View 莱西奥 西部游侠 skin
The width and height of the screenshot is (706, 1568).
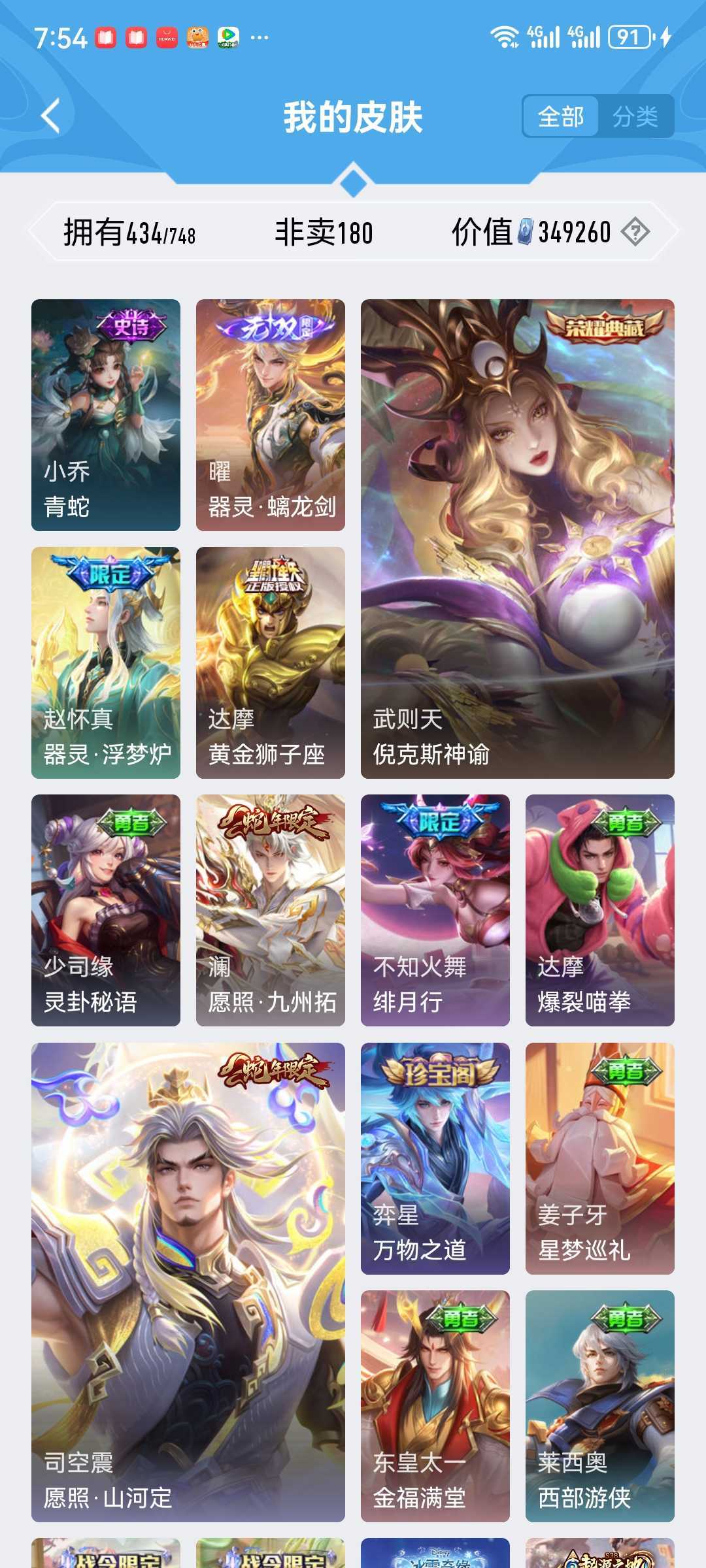pos(599,1405)
